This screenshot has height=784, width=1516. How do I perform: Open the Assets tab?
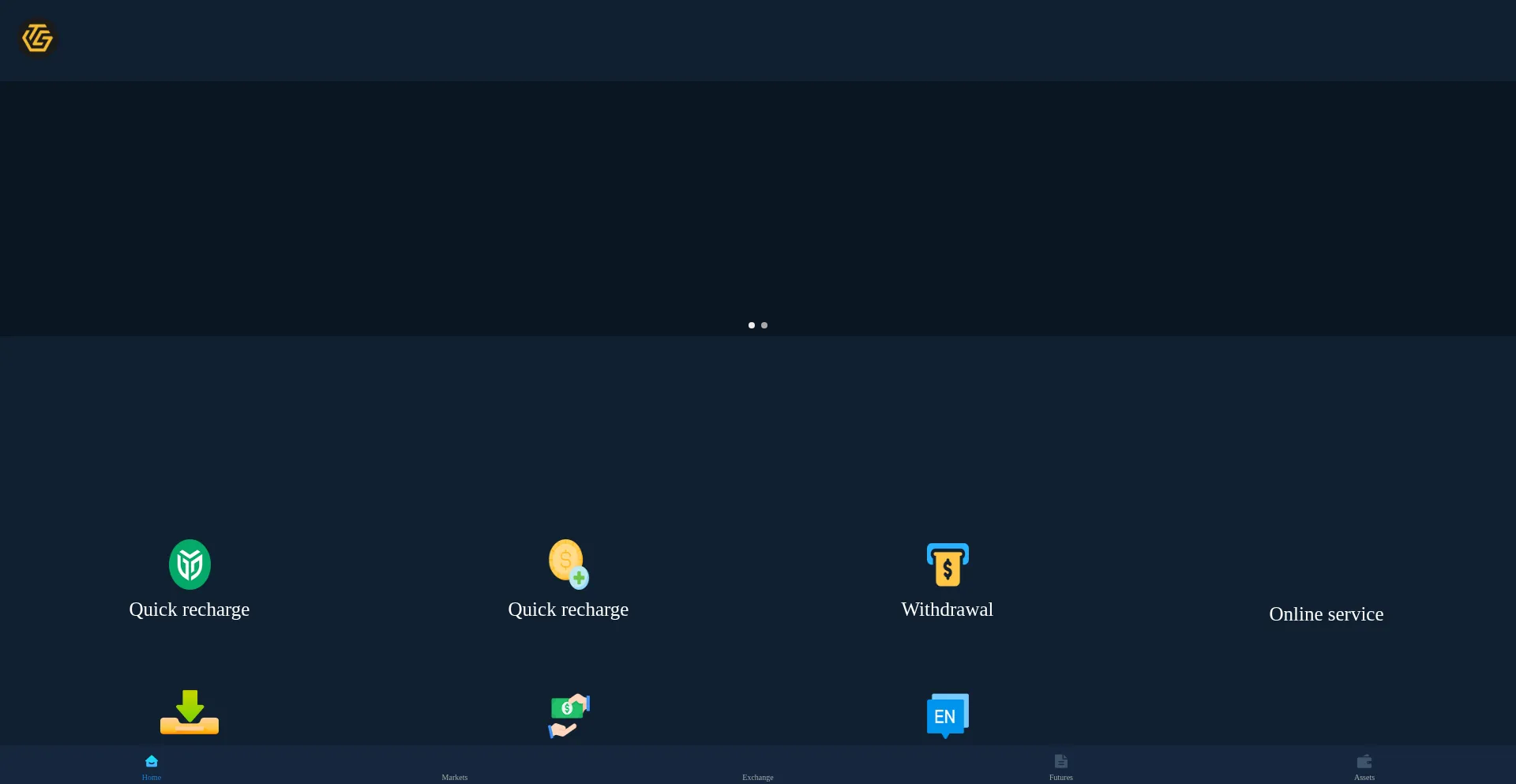[x=1364, y=766]
